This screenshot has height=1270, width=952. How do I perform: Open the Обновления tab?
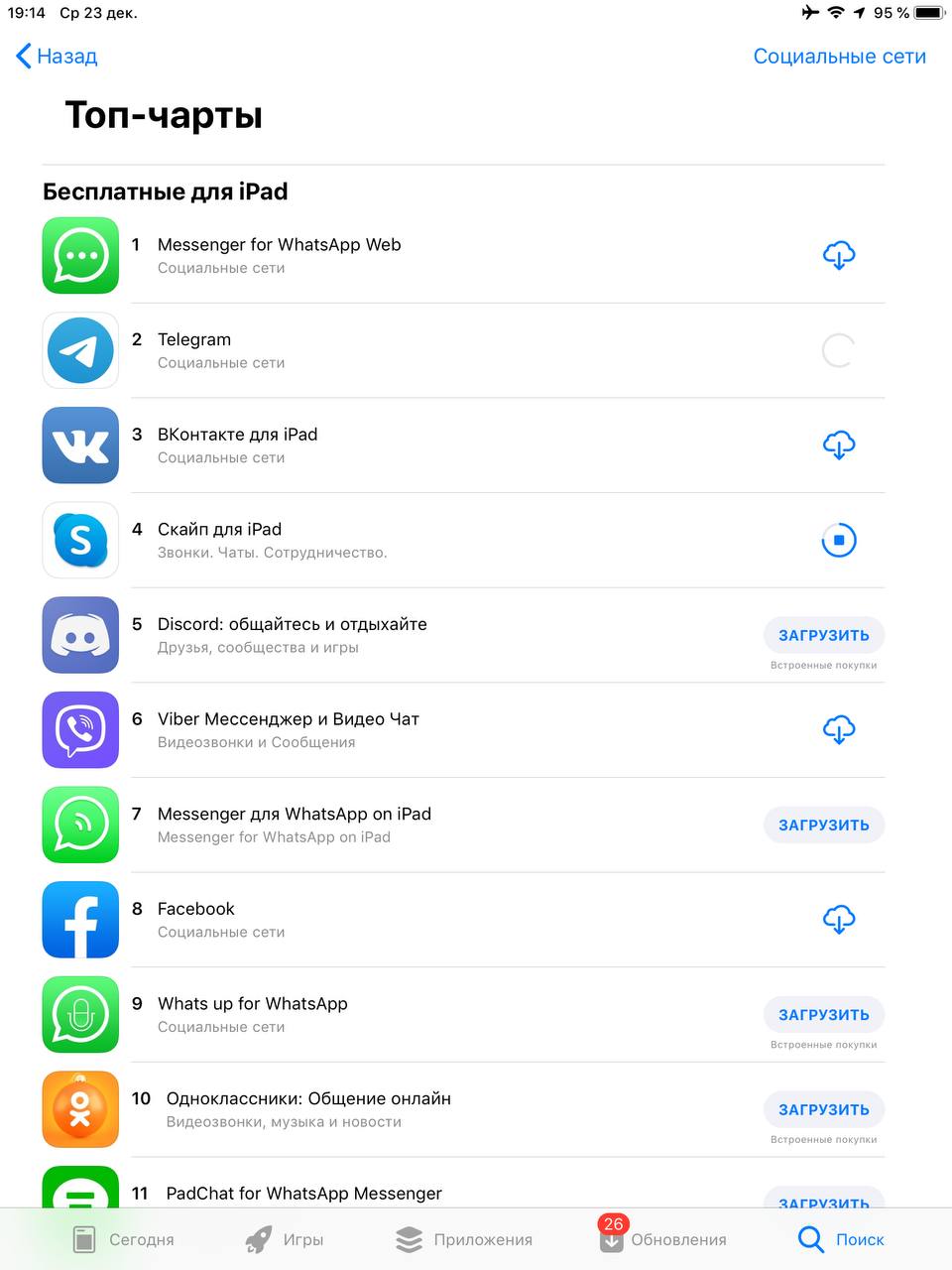click(662, 1239)
